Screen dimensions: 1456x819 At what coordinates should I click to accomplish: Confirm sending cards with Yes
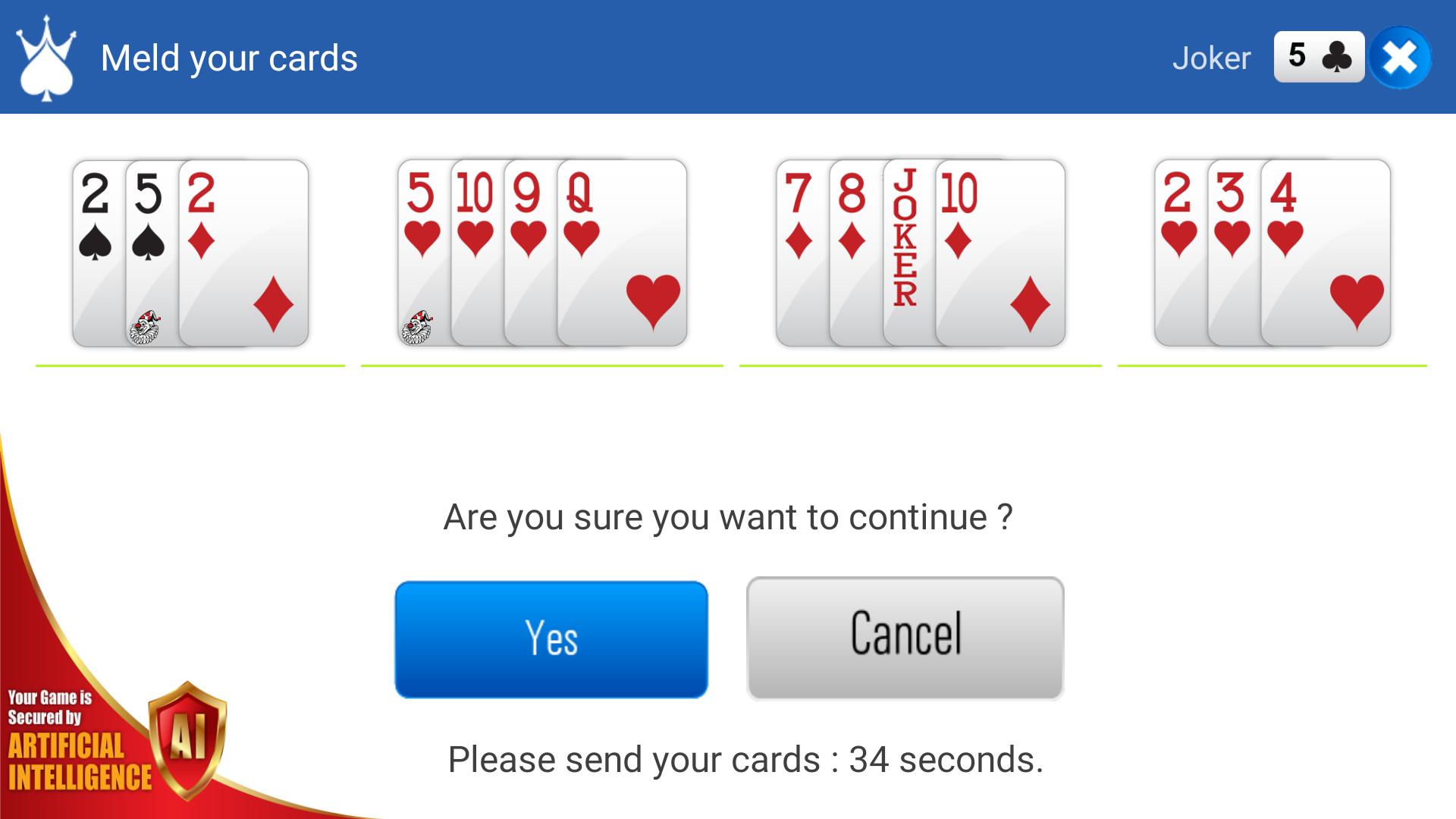point(551,639)
